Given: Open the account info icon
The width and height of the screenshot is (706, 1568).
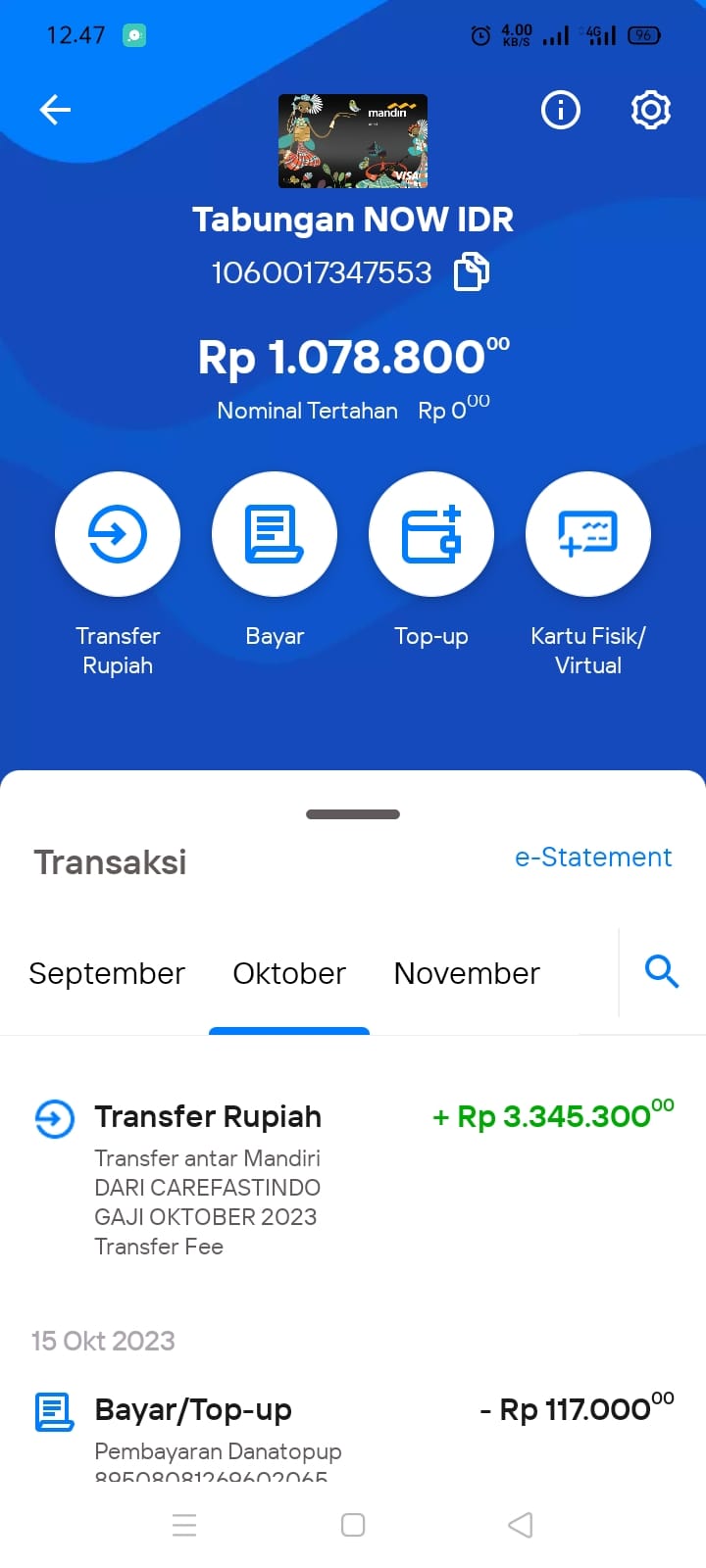Looking at the screenshot, I should (x=561, y=110).
